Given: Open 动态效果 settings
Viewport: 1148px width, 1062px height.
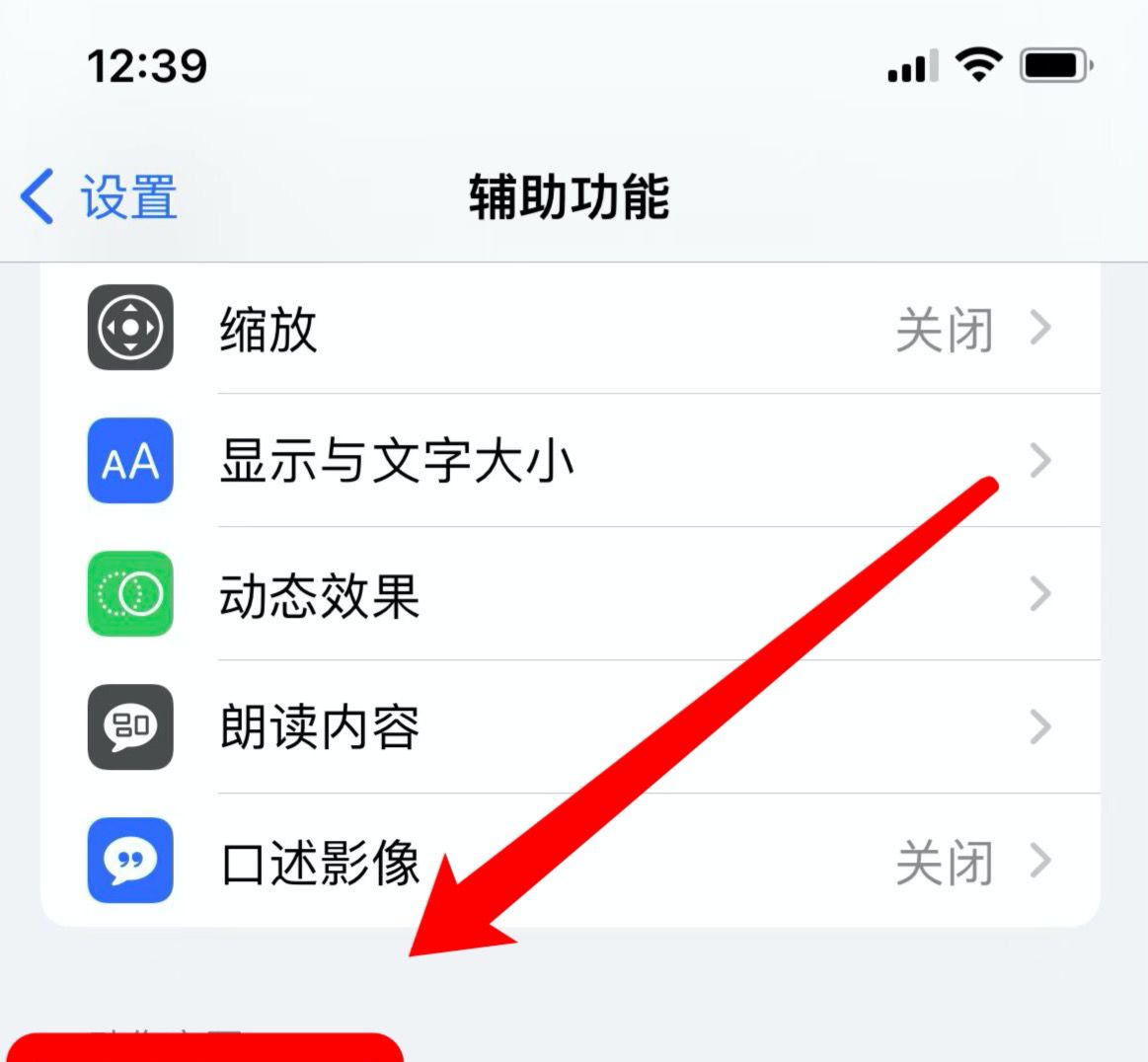Looking at the screenshot, I should pos(569,594).
